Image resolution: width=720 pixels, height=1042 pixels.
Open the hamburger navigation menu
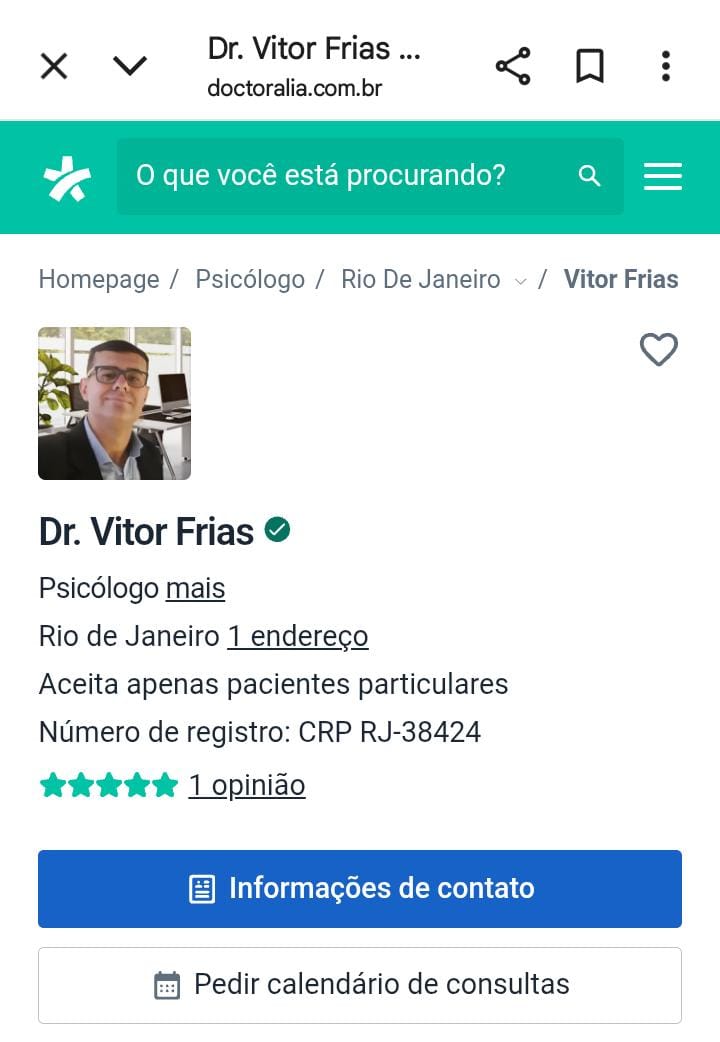pyautogui.click(x=663, y=177)
